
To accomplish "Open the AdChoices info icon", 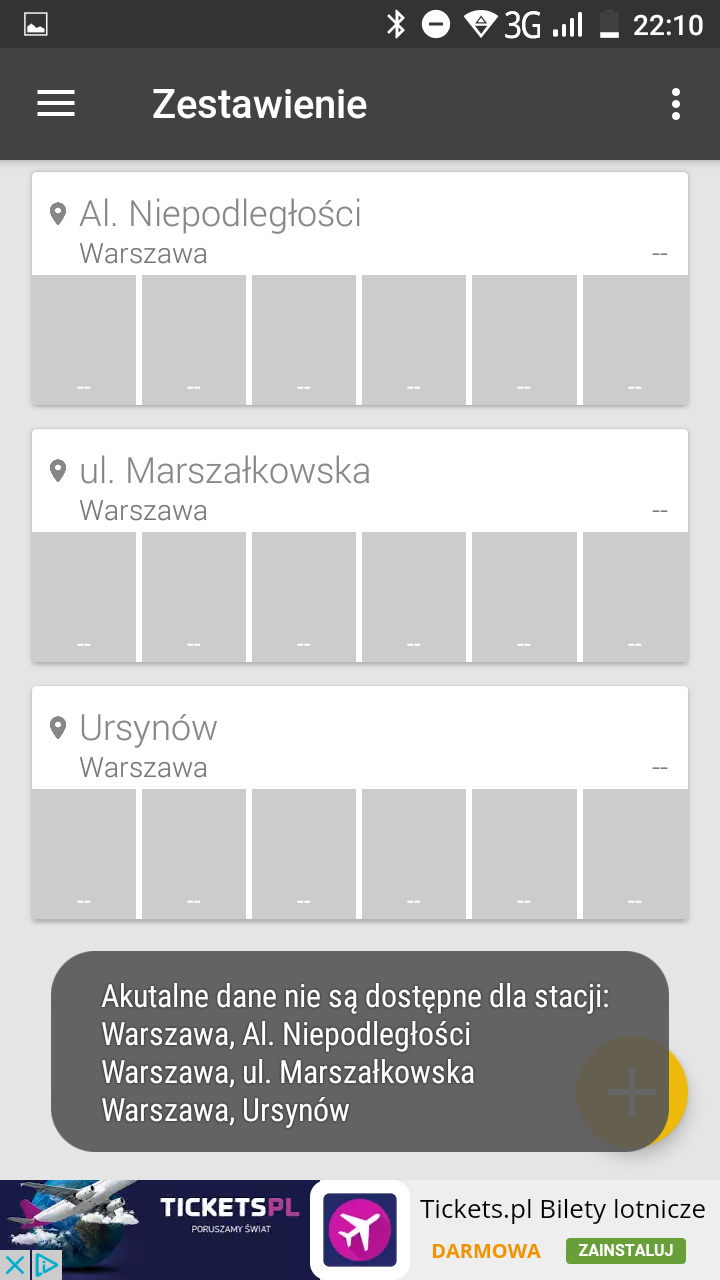I will (x=46, y=1265).
